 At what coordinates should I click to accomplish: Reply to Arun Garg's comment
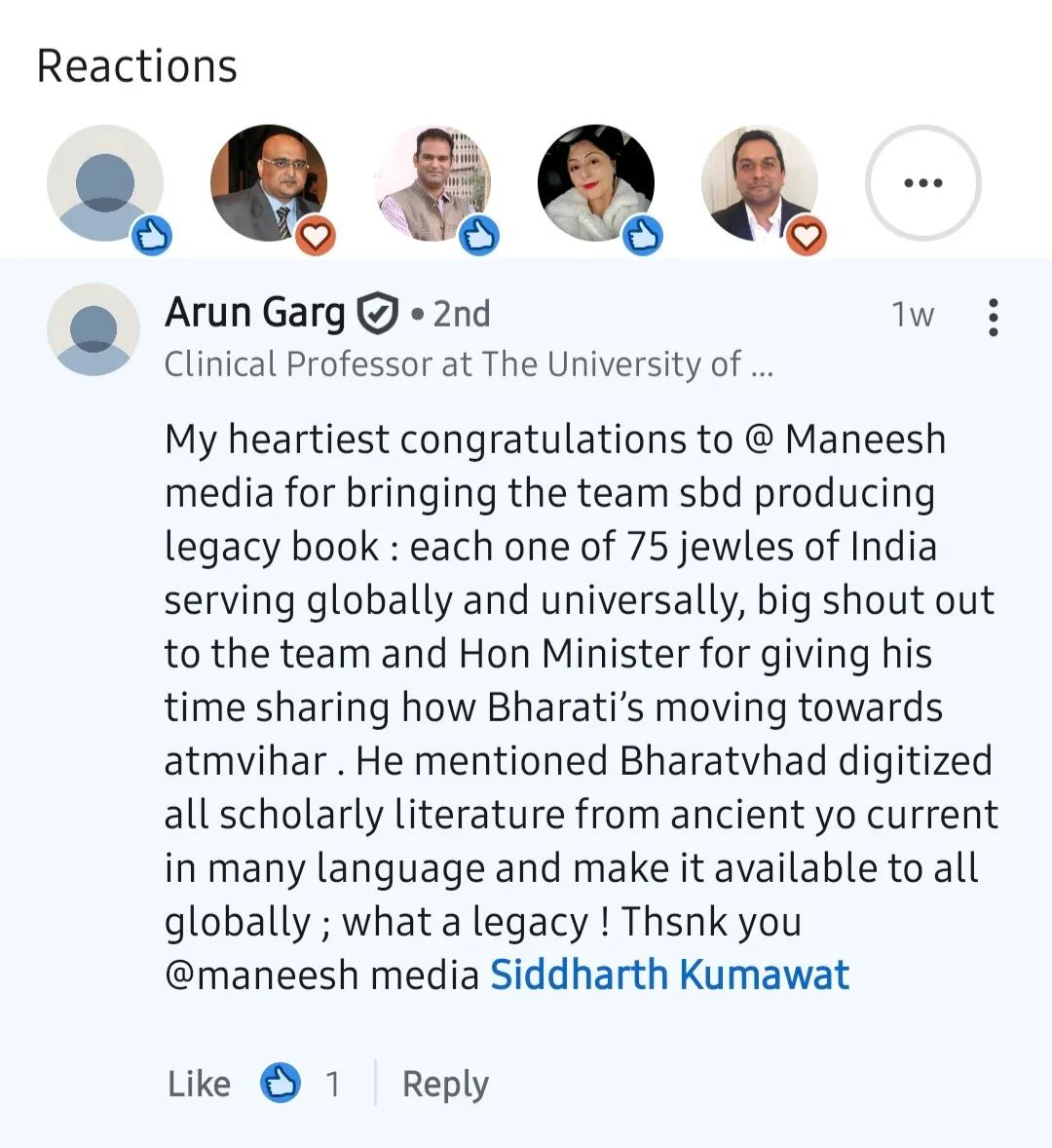pos(445,1084)
